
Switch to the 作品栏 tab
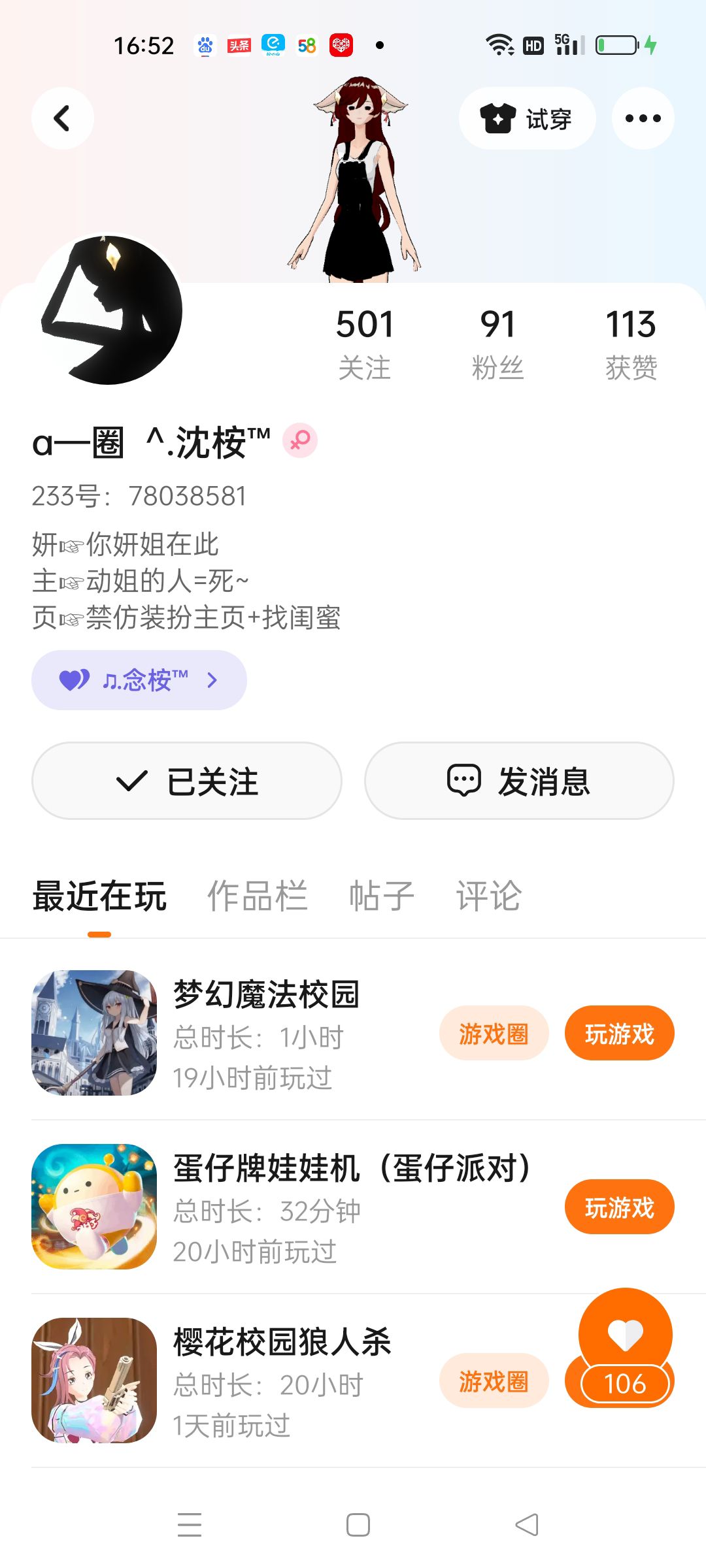(x=257, y=895)
